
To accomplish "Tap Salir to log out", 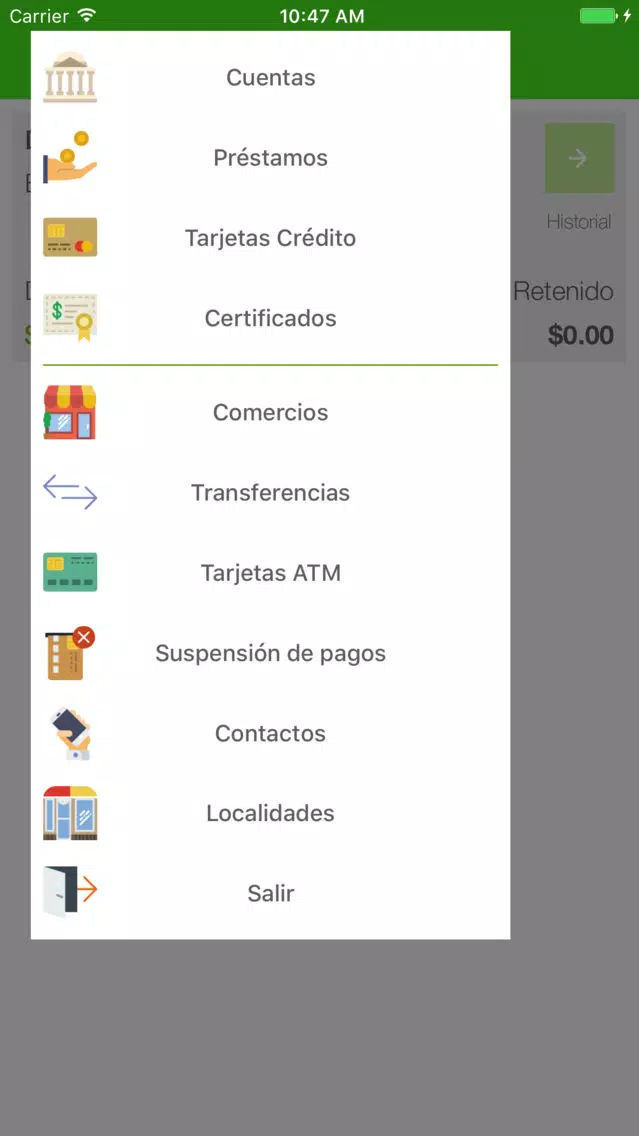I will (x=270, y=893).
